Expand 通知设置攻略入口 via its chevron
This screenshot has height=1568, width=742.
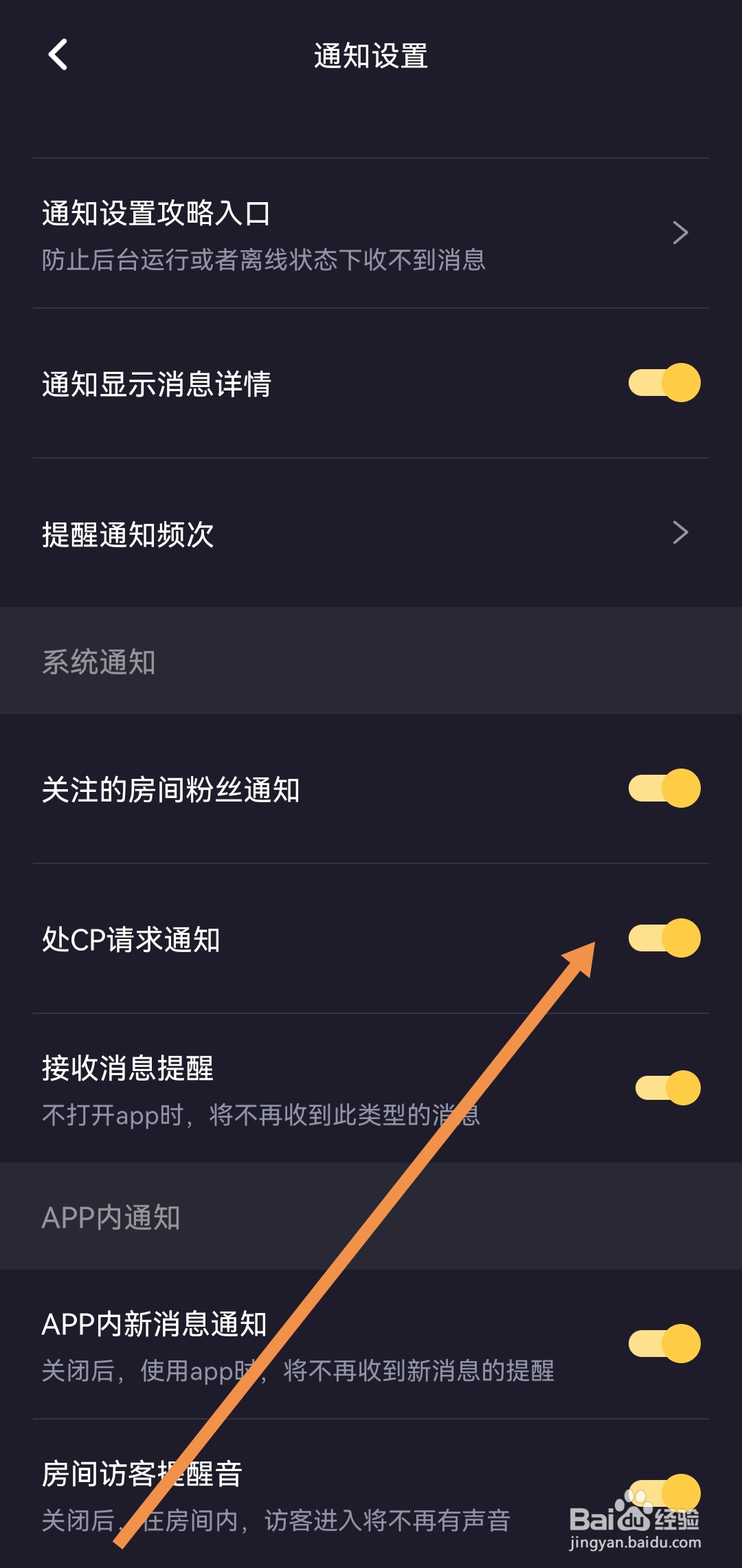pos(681,234)
